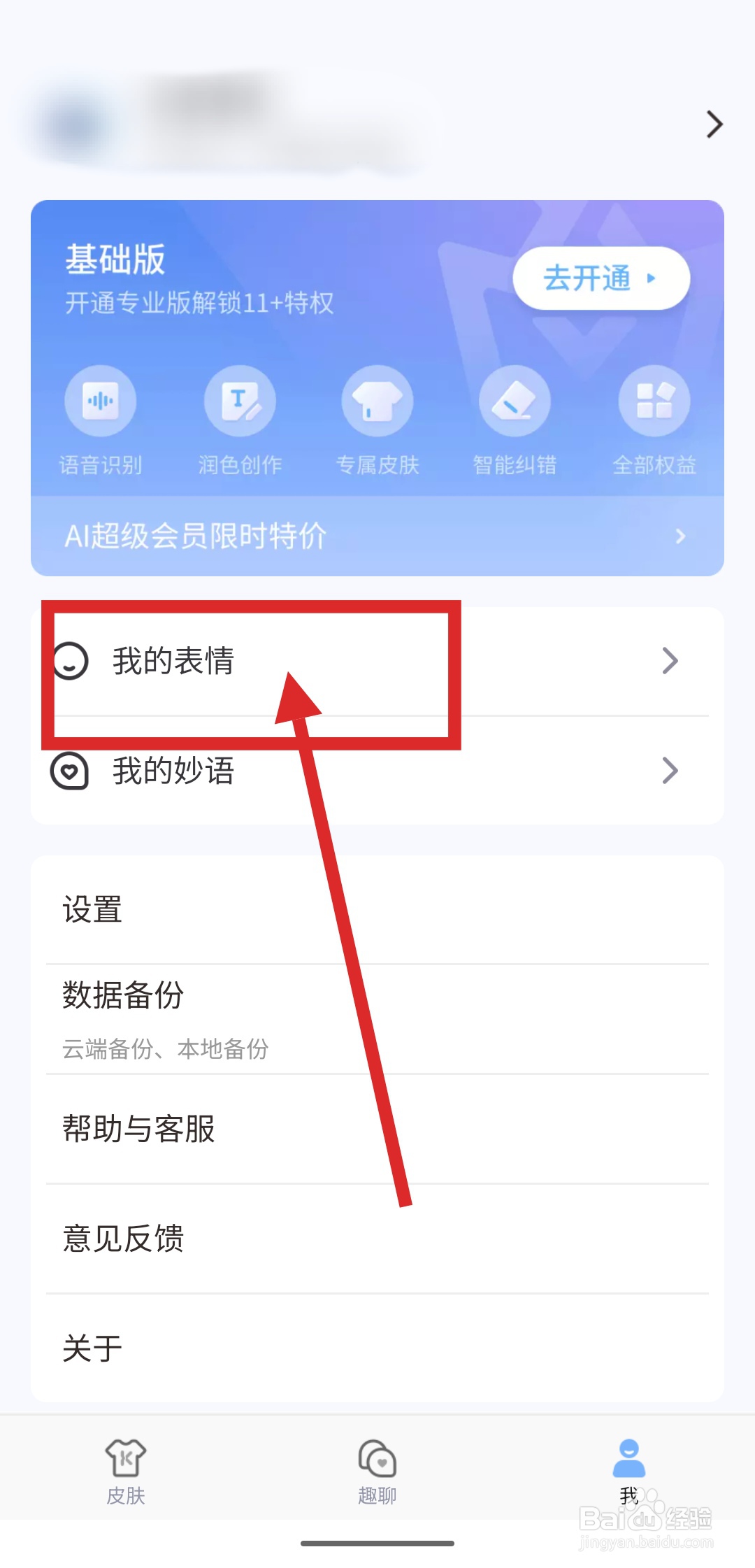
Task: Open the 润色创作 polishing creation feature
Action: (238, 401)
